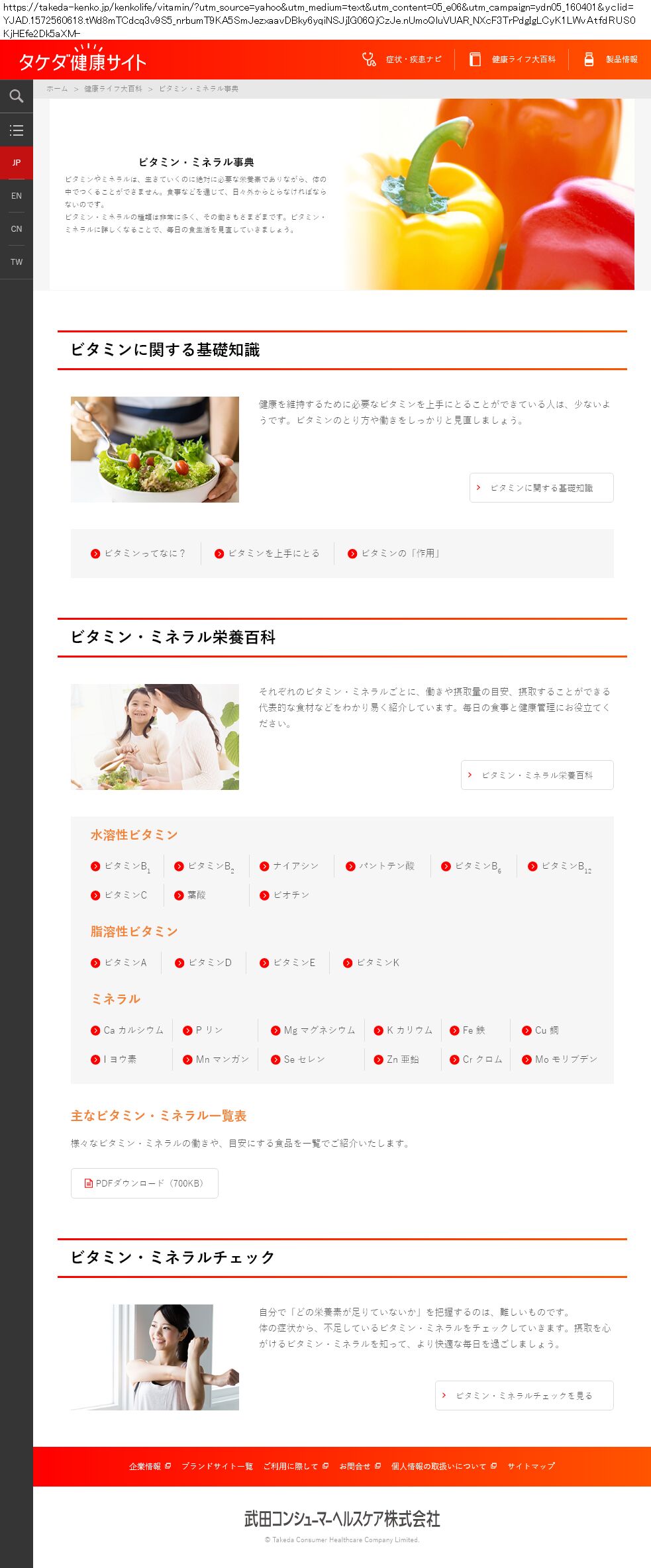This screenshot has height=1568, width=651.
Task: Go to the ホーム breadcrumb
Action: tap(57, 89)
